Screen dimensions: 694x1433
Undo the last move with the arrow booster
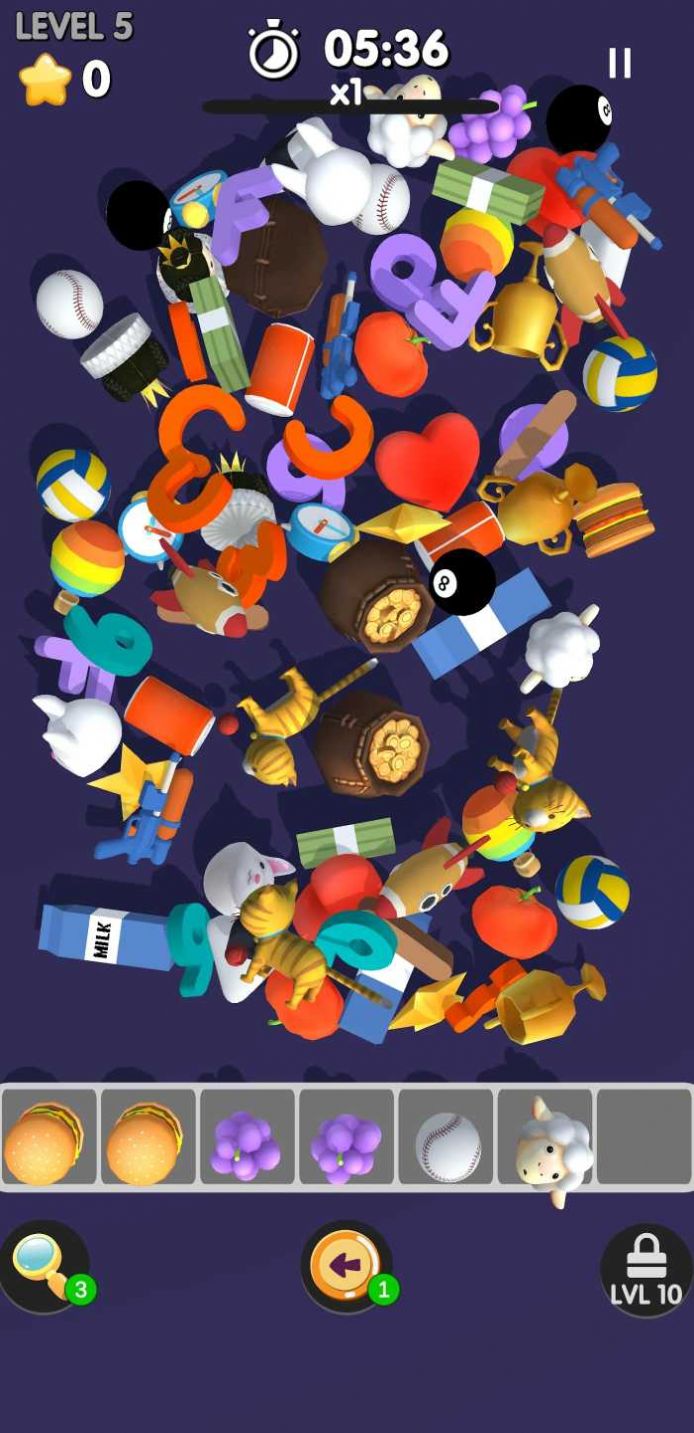point(346,1266)
